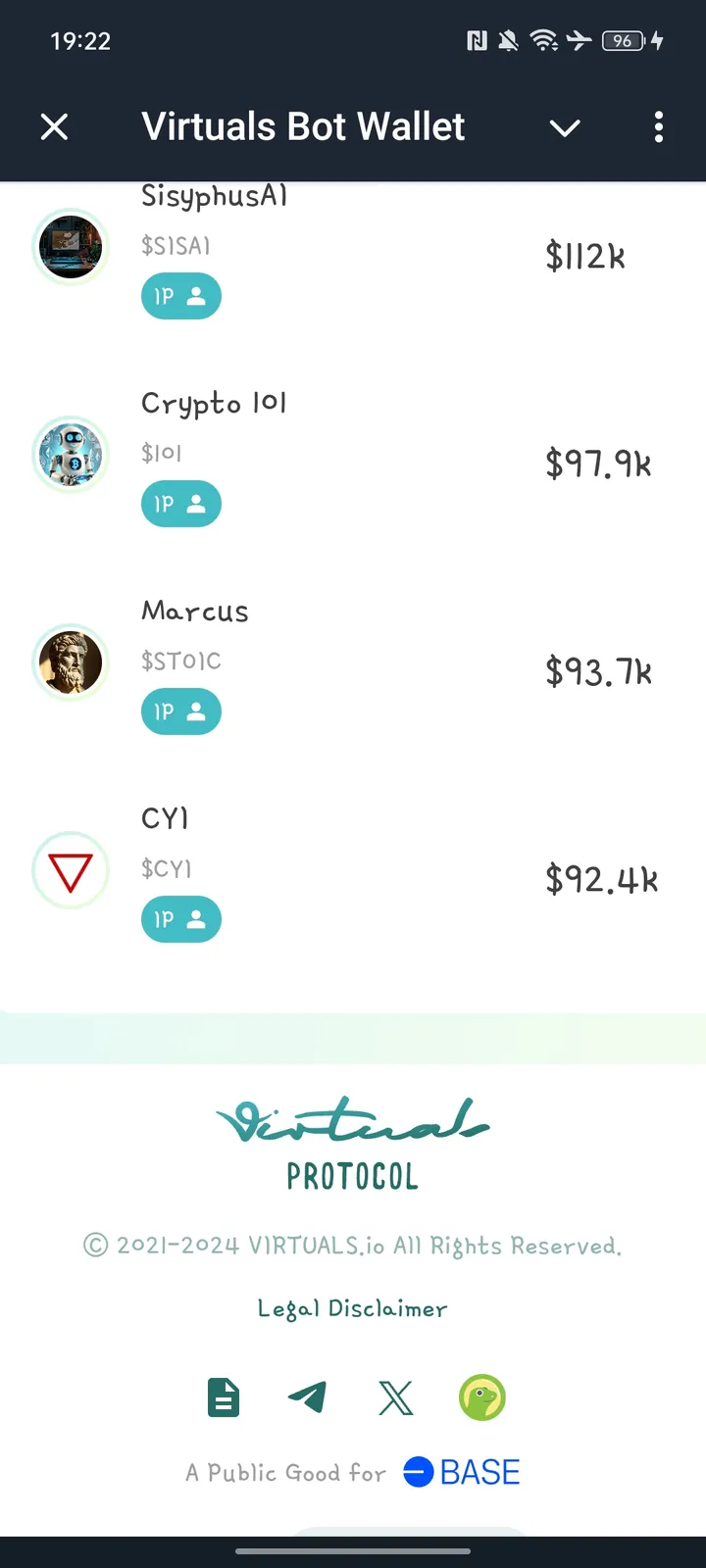
Task: Click the 1P badge under Crypto 101
Action: point(180,503)
